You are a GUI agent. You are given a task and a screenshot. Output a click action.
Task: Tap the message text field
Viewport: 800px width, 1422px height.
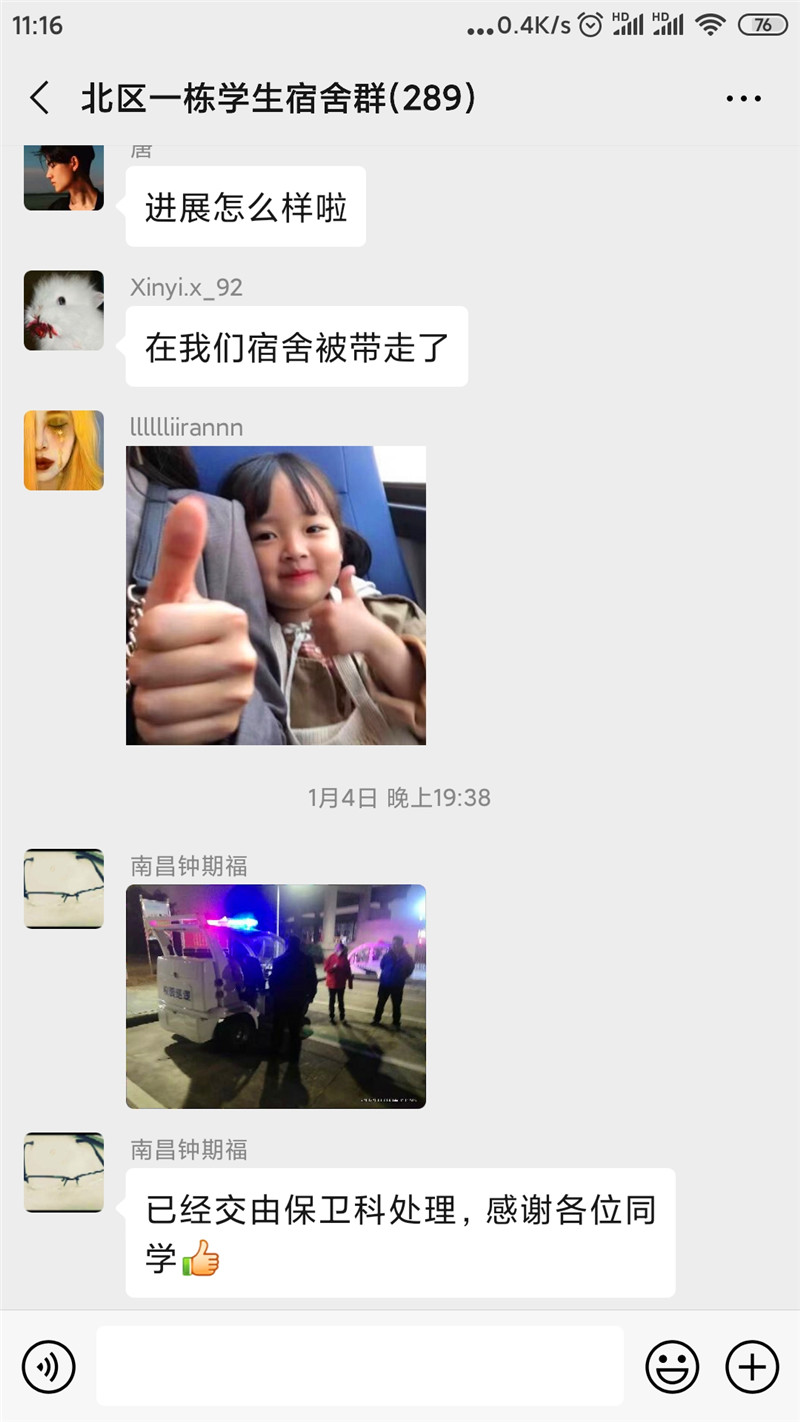pos(360,1366)
